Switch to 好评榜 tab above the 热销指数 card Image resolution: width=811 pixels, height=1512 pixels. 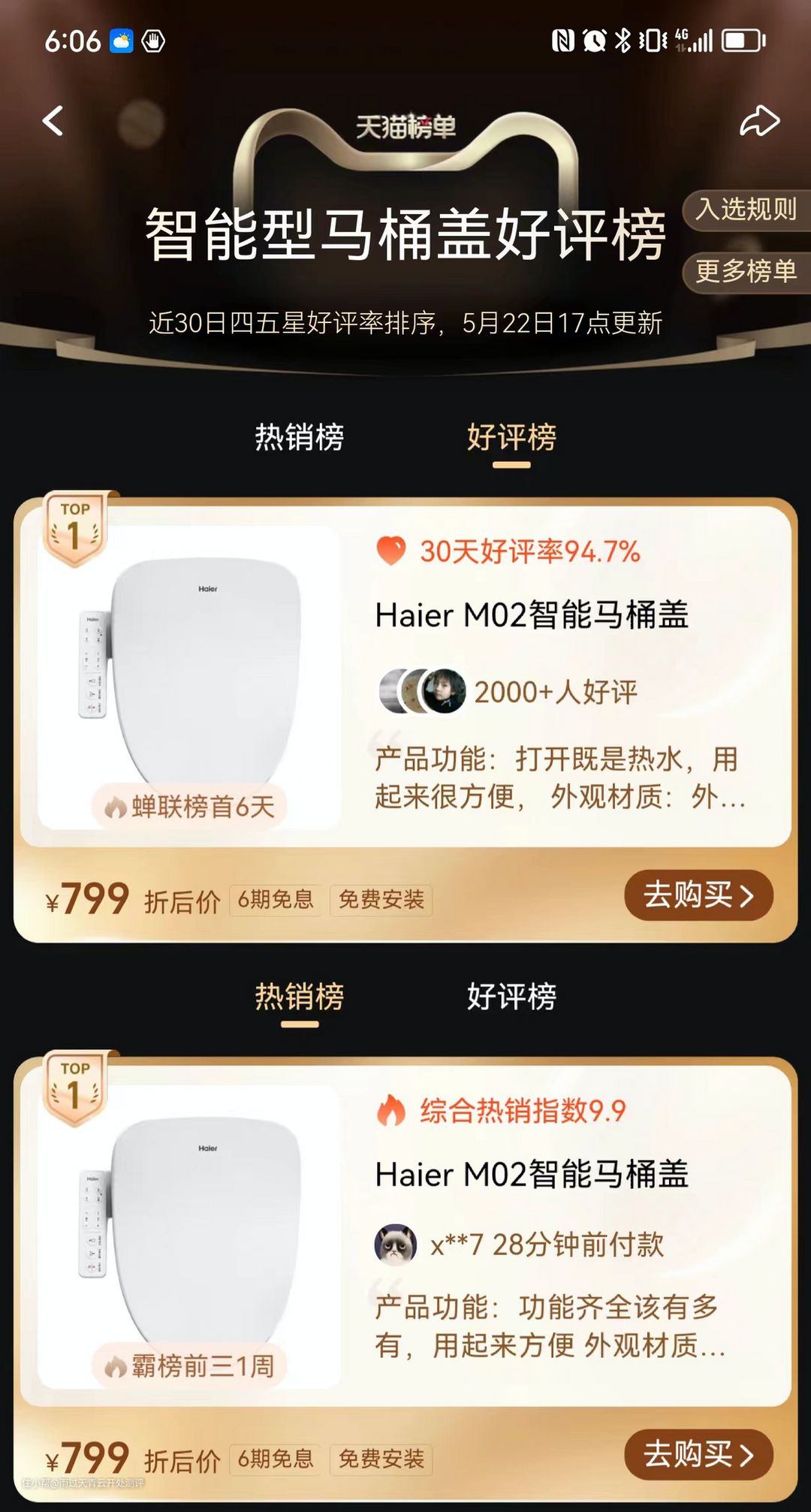click(511, 997)
